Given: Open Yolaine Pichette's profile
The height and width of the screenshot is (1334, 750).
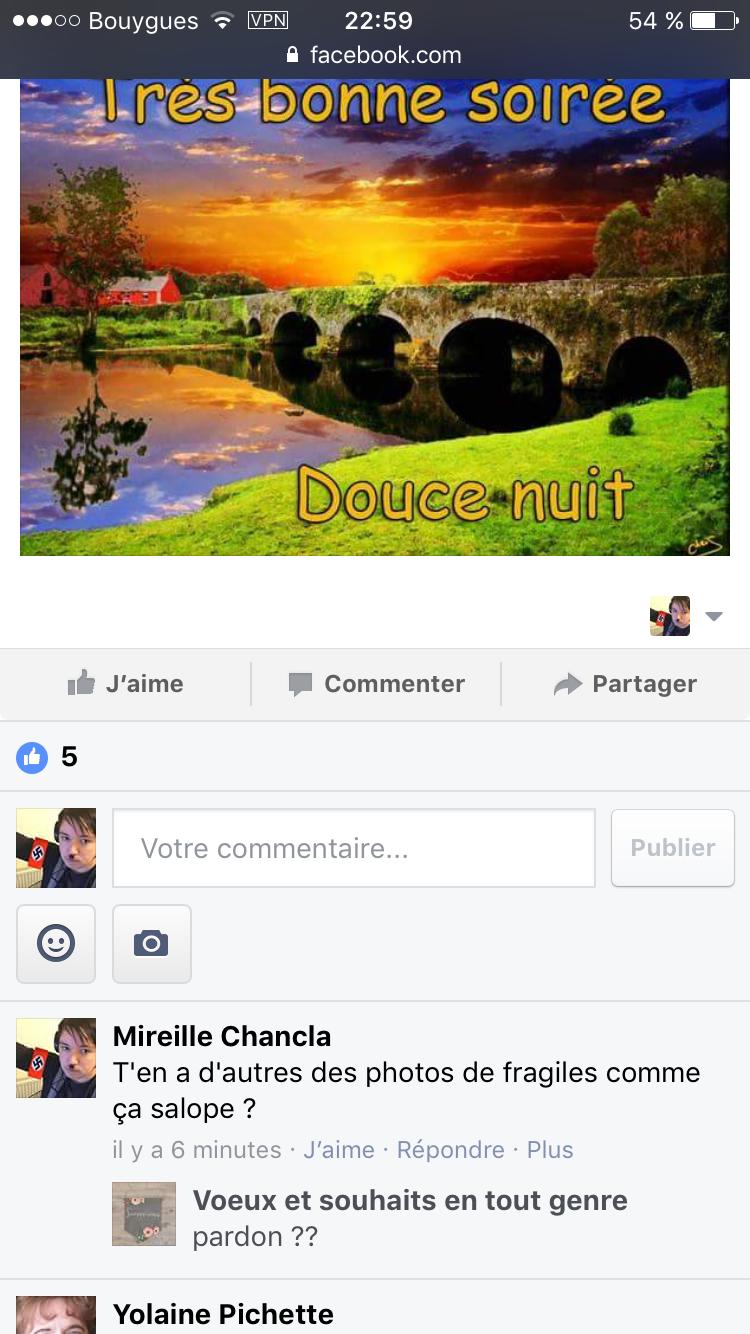Looking at the screenshot, I should point(223,1314).
